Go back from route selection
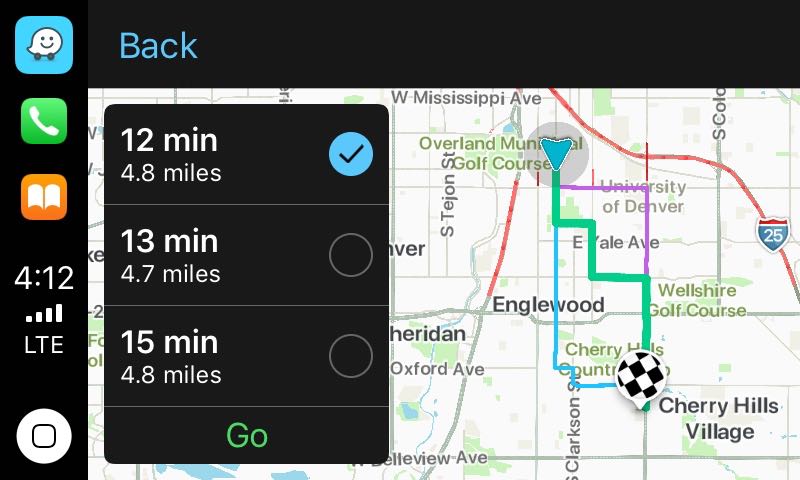Screen dimensions: 800x480 (x=158, y=46)
